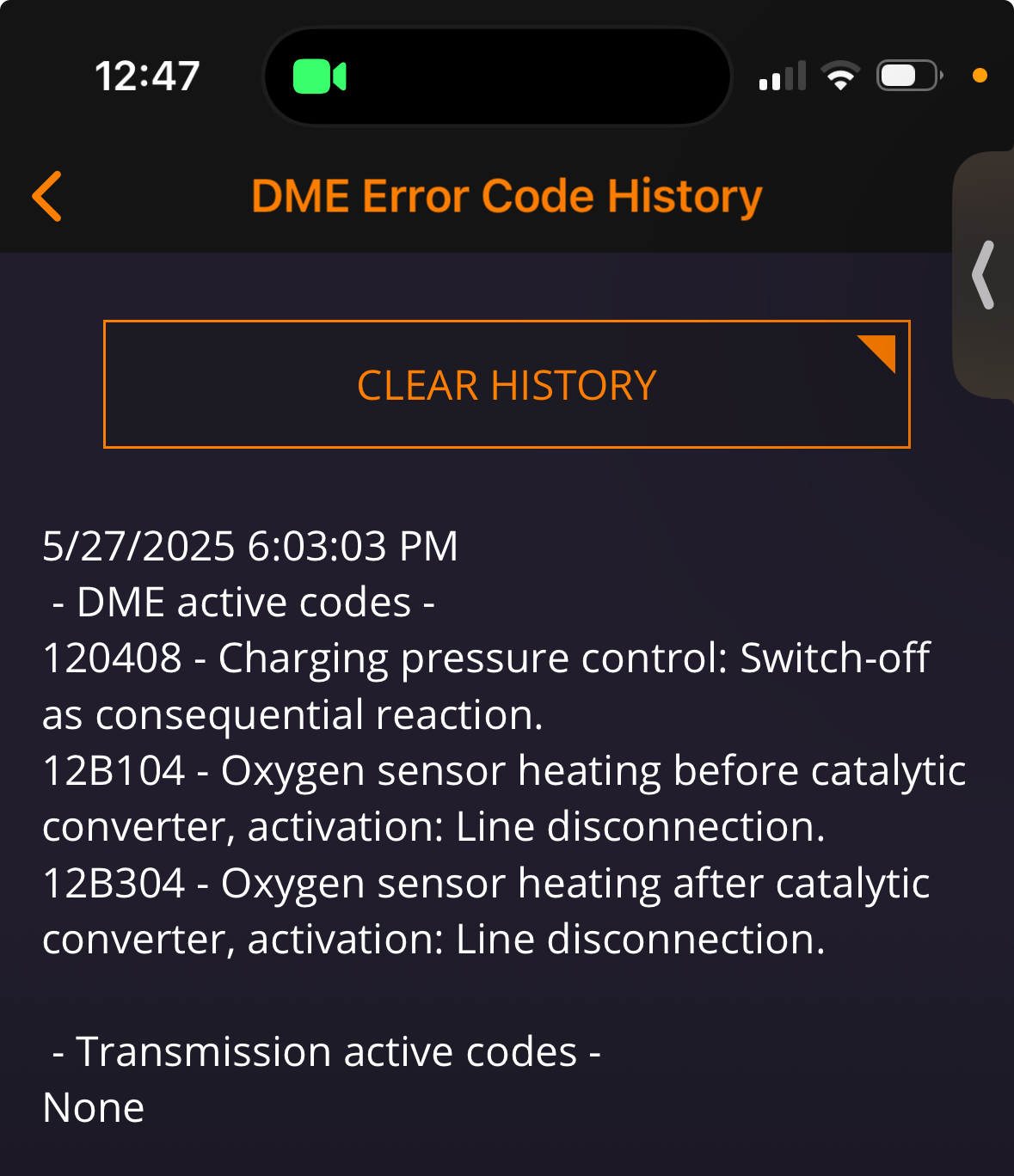Expand the side panel chevron handle
Screen dimensions: 1014x1176
pyautogui.click(x=984, y=275)
